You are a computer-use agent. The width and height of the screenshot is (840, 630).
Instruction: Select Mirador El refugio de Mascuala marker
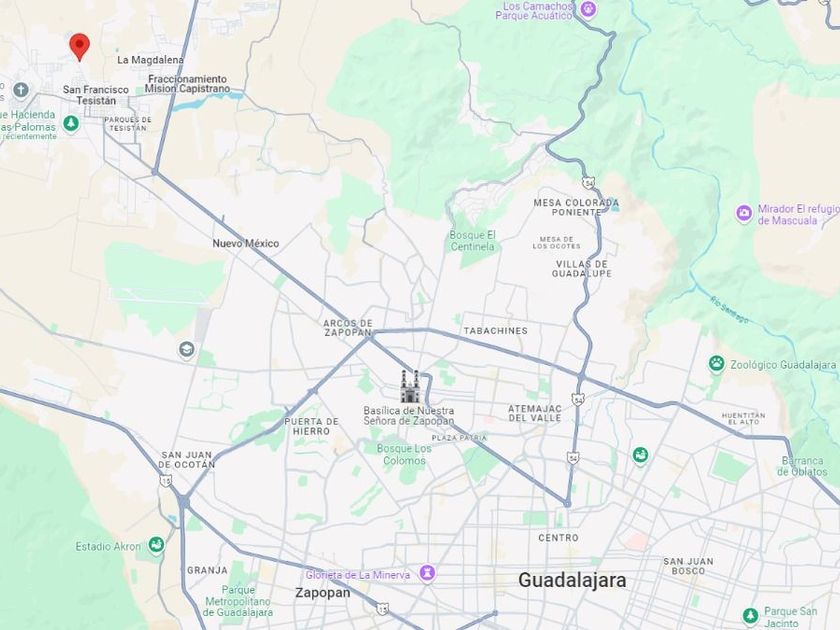(x=744, y=214)
